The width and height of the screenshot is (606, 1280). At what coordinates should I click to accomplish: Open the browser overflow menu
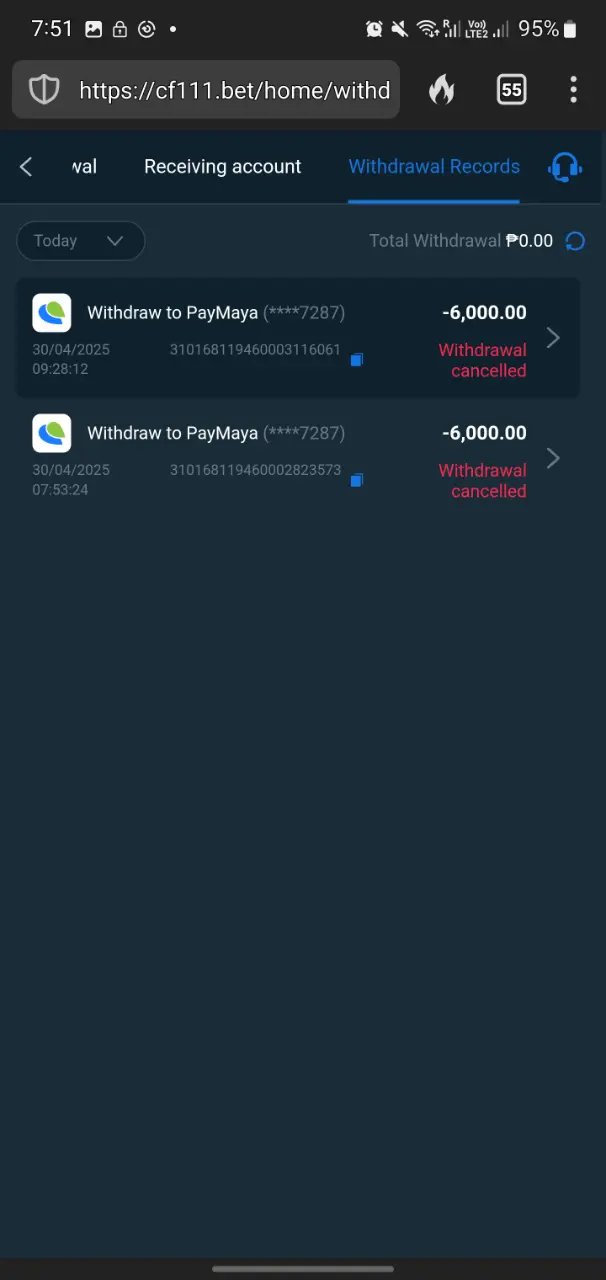click(573, 90)
